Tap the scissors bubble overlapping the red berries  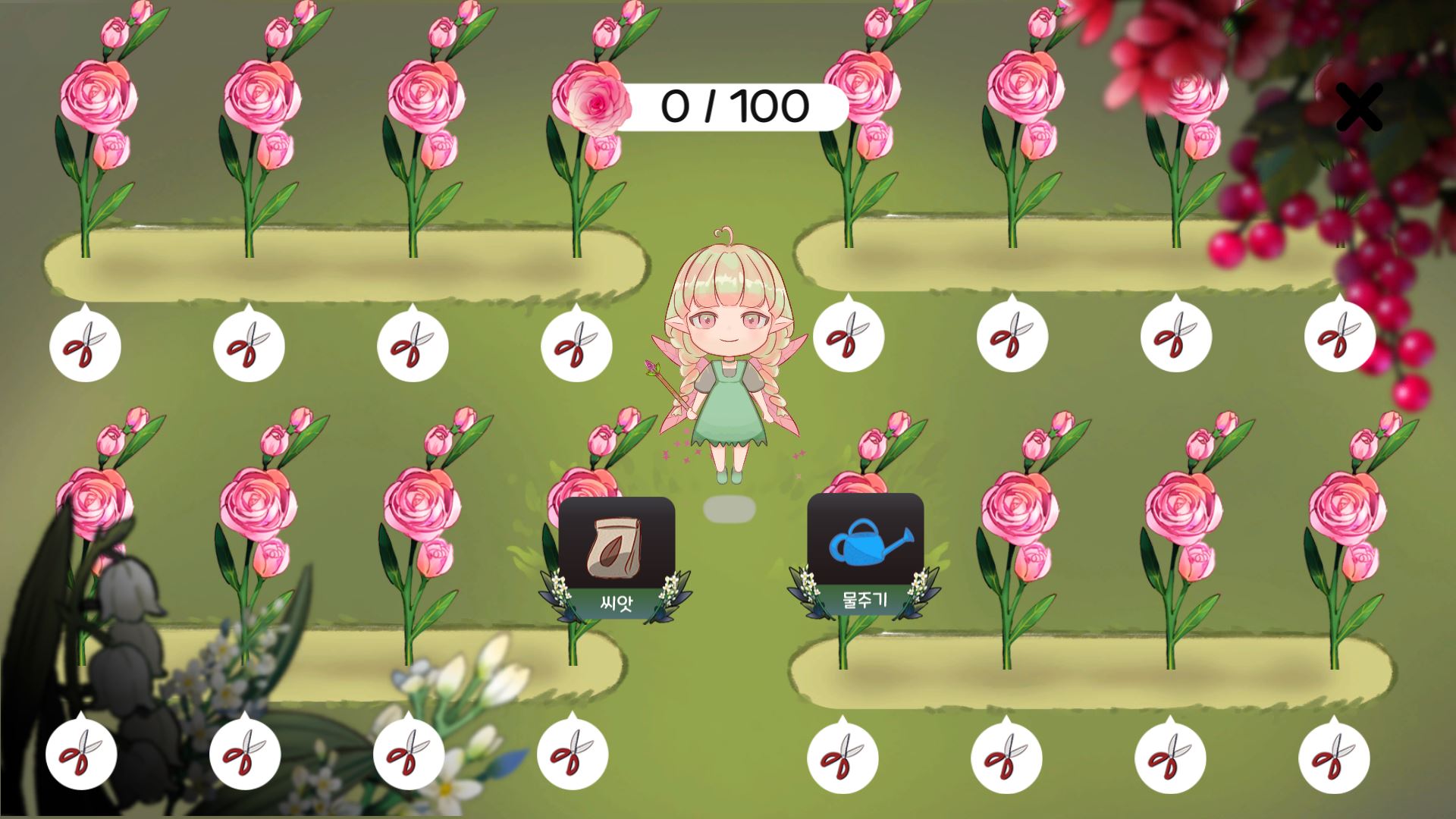point(1339,337)
